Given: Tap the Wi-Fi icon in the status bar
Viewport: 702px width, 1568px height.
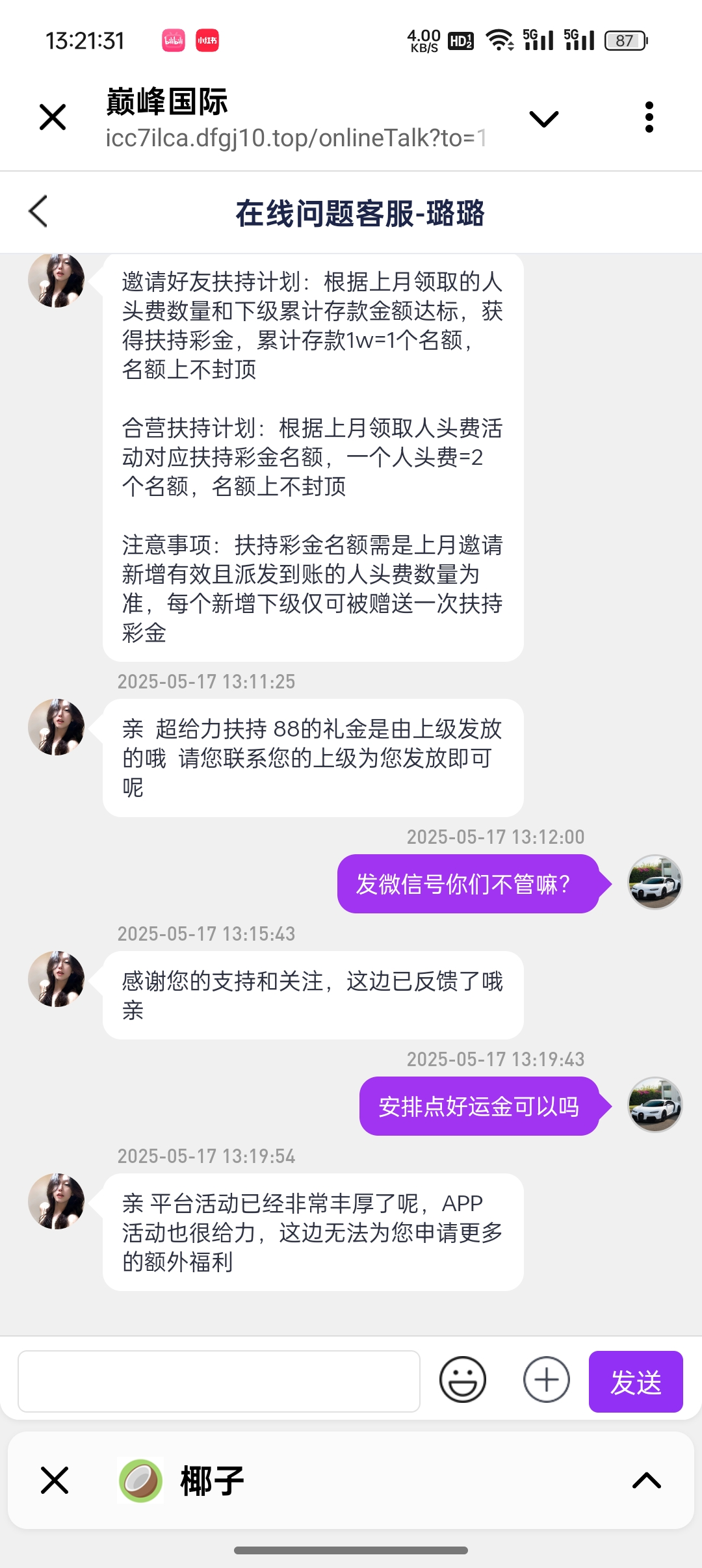Looking at the screenshot, I should point(497,39).
